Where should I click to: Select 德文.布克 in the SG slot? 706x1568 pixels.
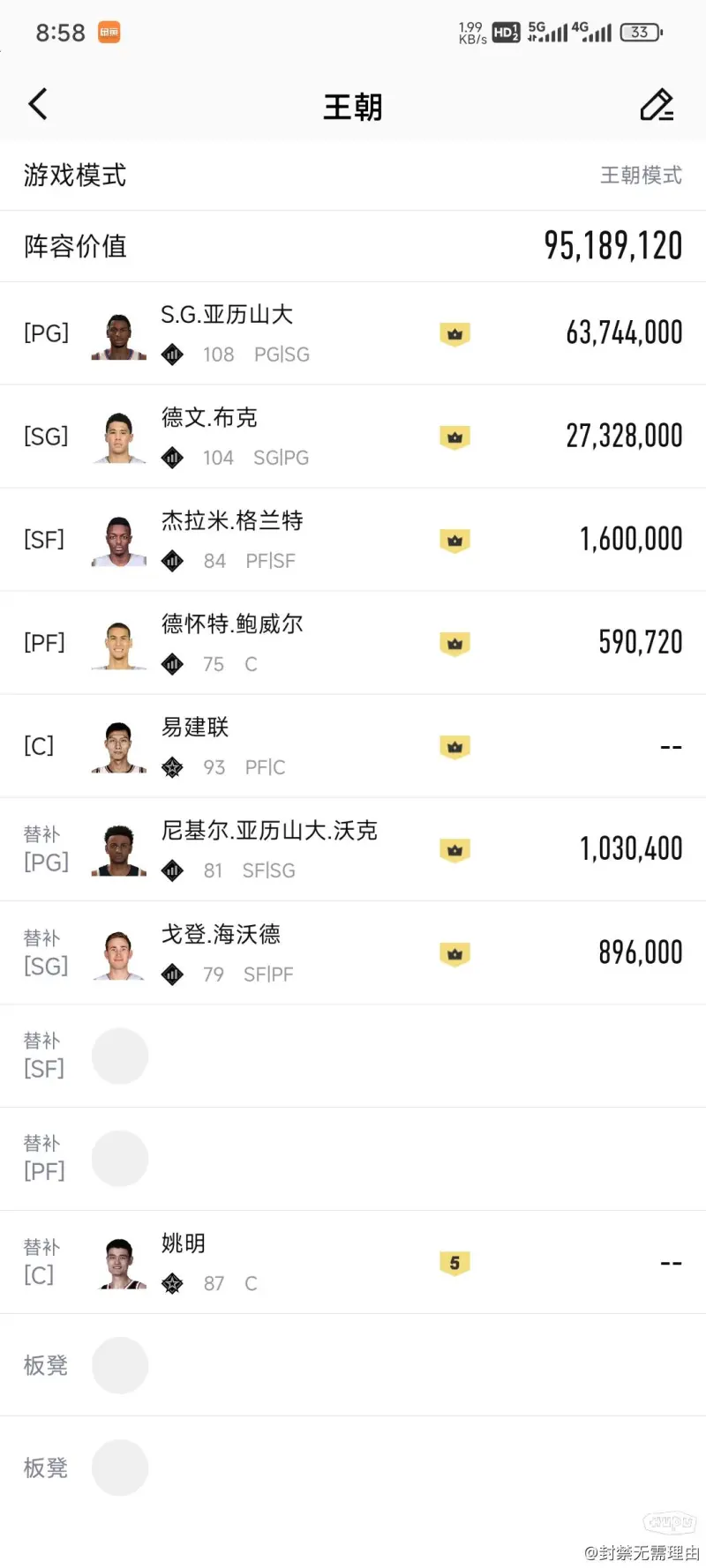(353, 437)
